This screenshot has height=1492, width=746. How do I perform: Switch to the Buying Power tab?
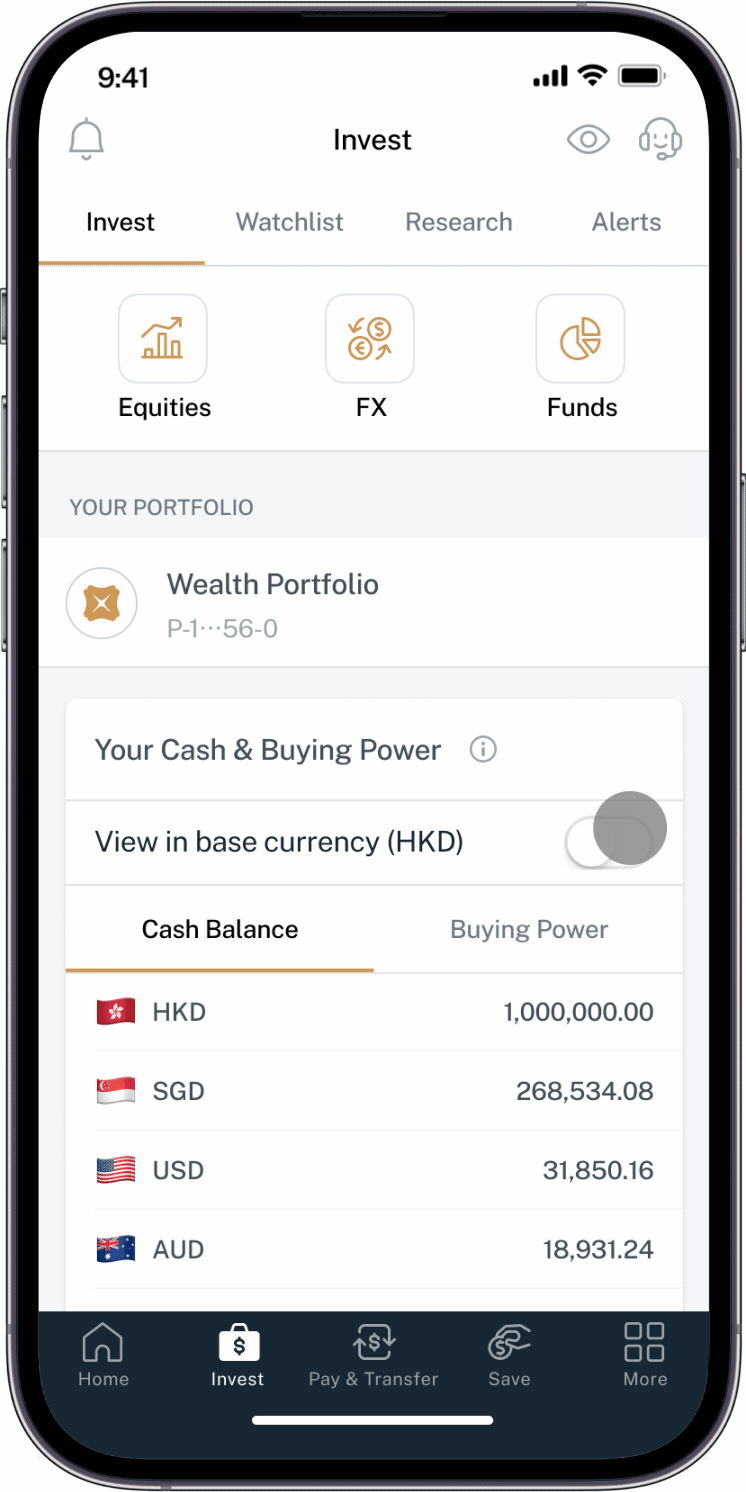[528, 929]
